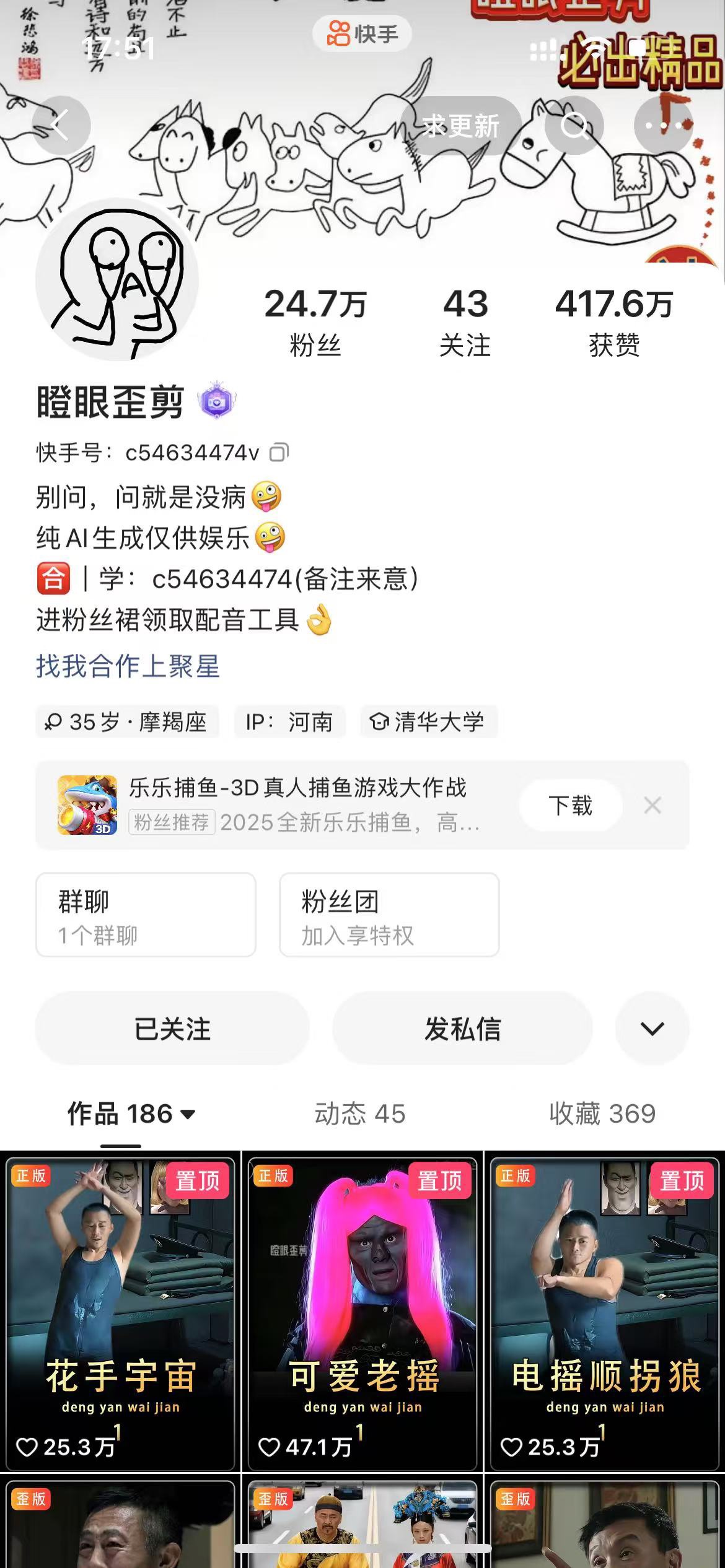Go back using the back arrow

click(x=61, y=126)
